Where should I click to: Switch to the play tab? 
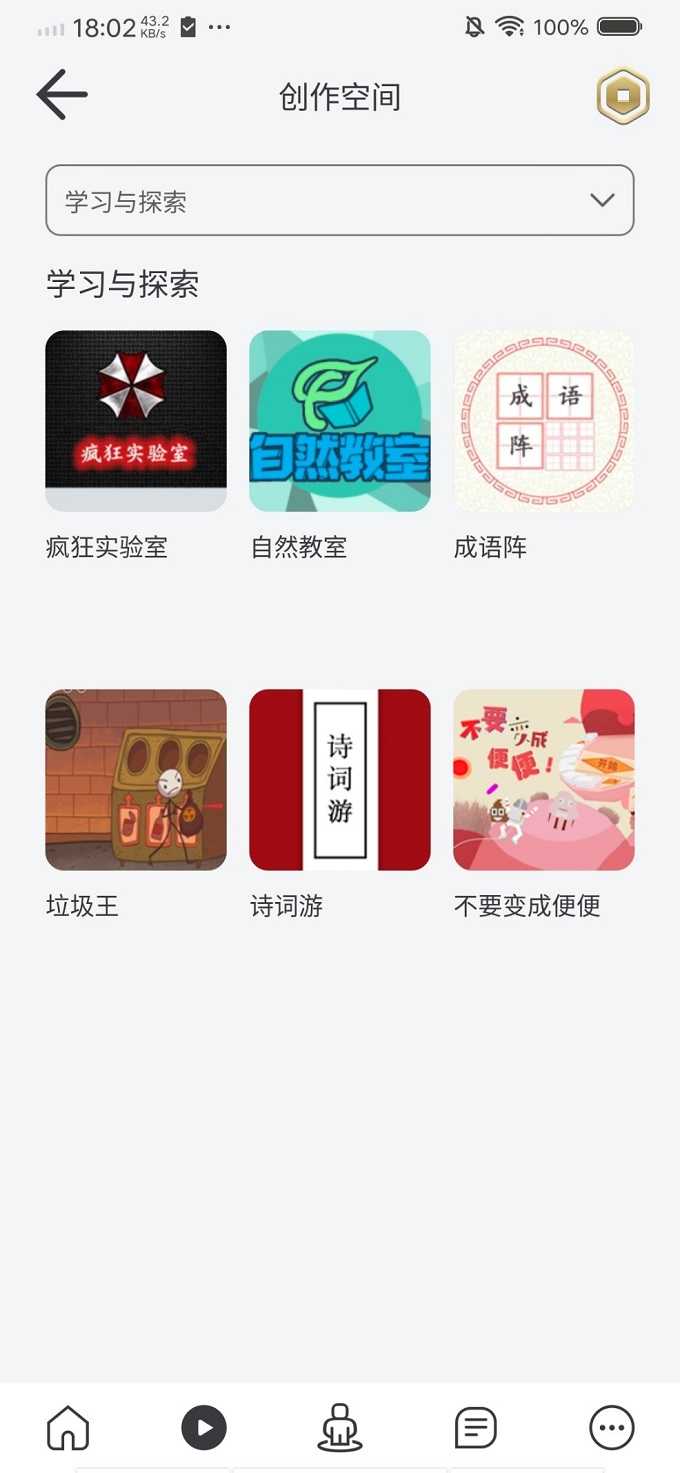tap(204, 1428)
